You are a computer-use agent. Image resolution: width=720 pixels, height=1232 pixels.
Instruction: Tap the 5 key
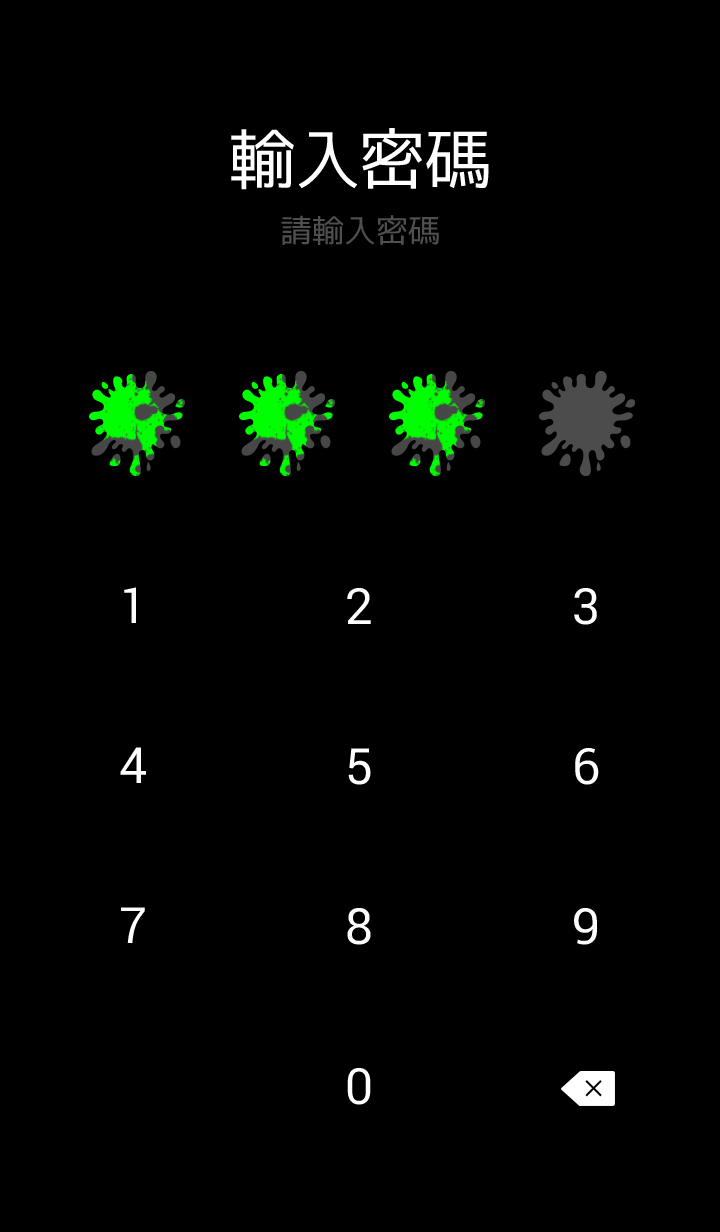point(359,767)
